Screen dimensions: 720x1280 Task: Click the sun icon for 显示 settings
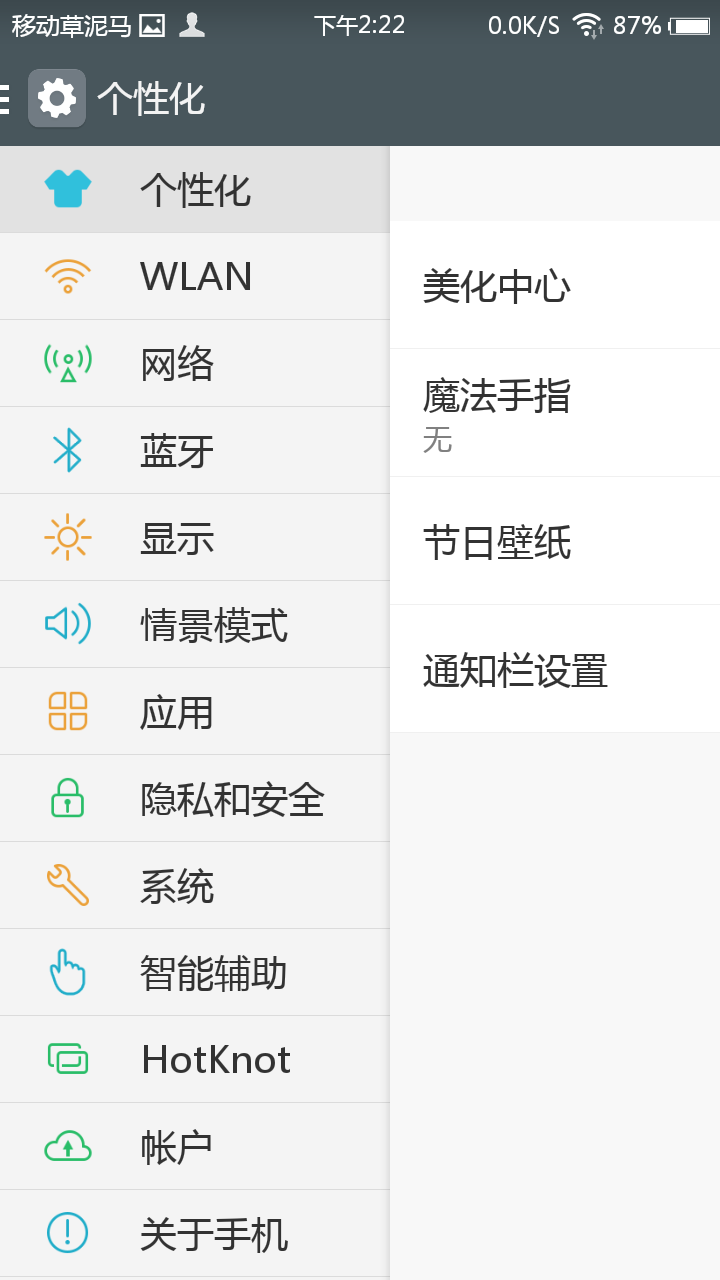pyautogui.click(x=67, y=537)
